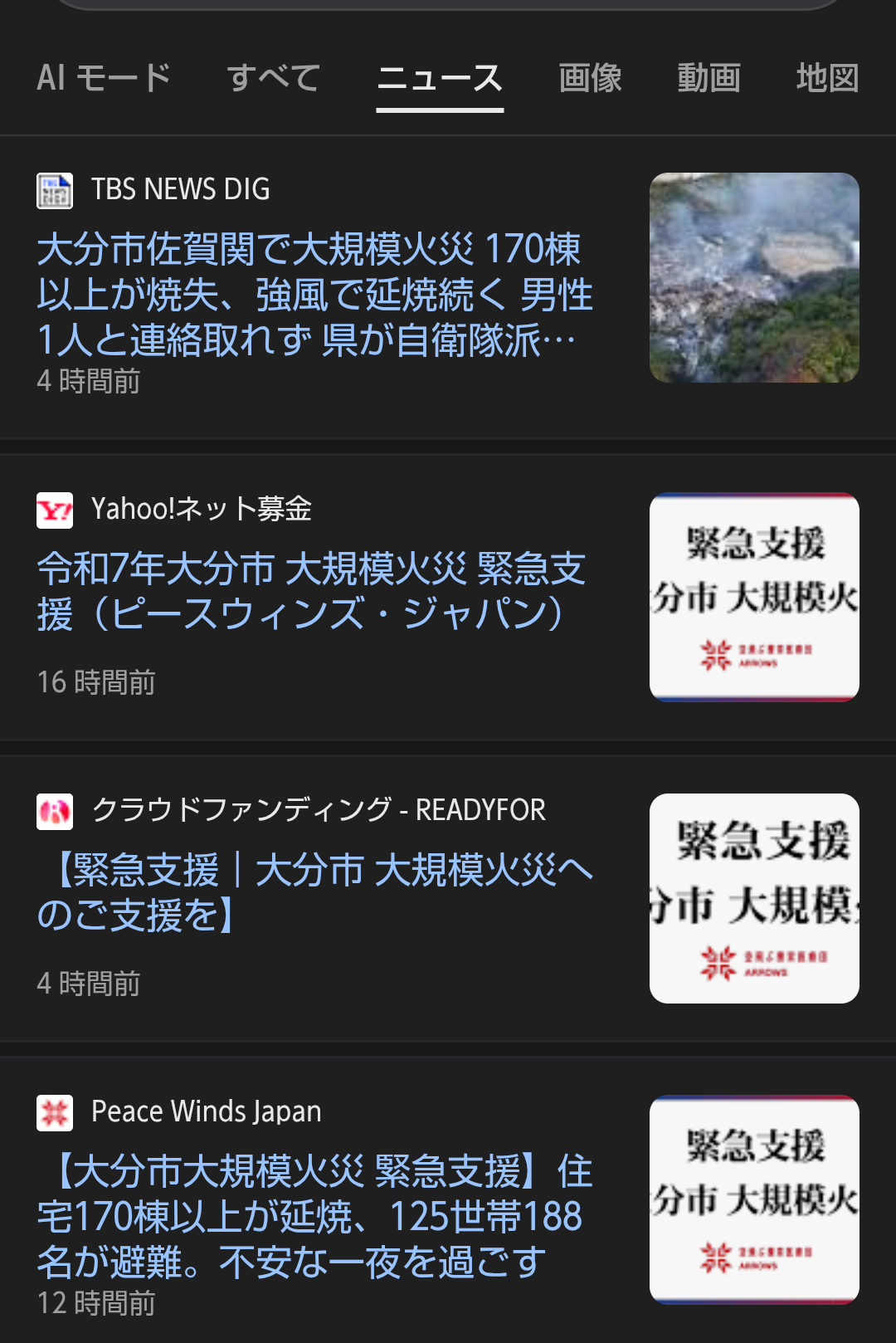This screenshot has width=896, height=1343.
Task: Select the すべて tab
Action: pyautogui.click(x=273, y=78)
